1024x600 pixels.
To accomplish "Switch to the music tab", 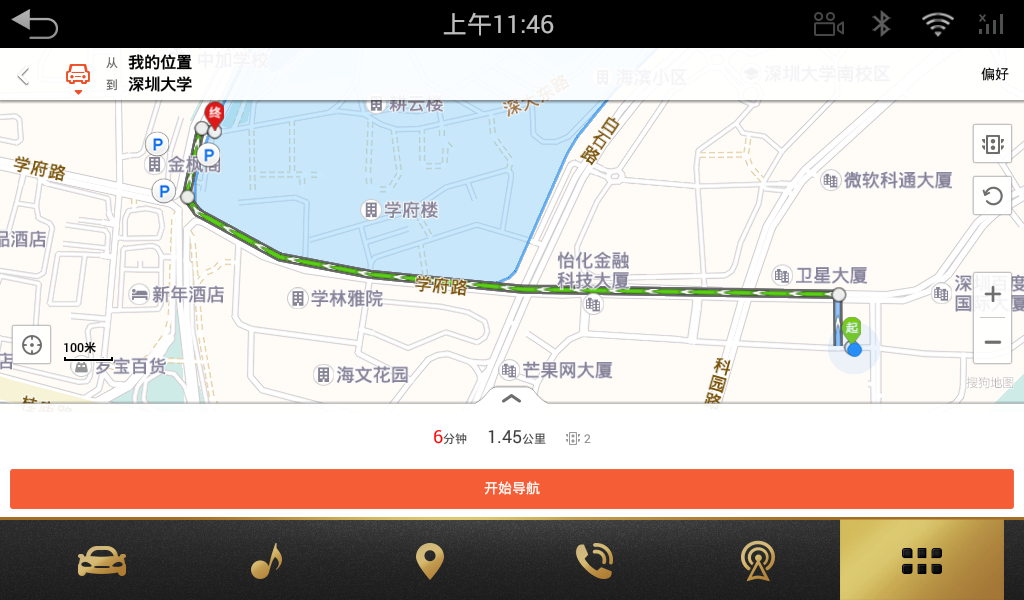I will pos(265,561).
